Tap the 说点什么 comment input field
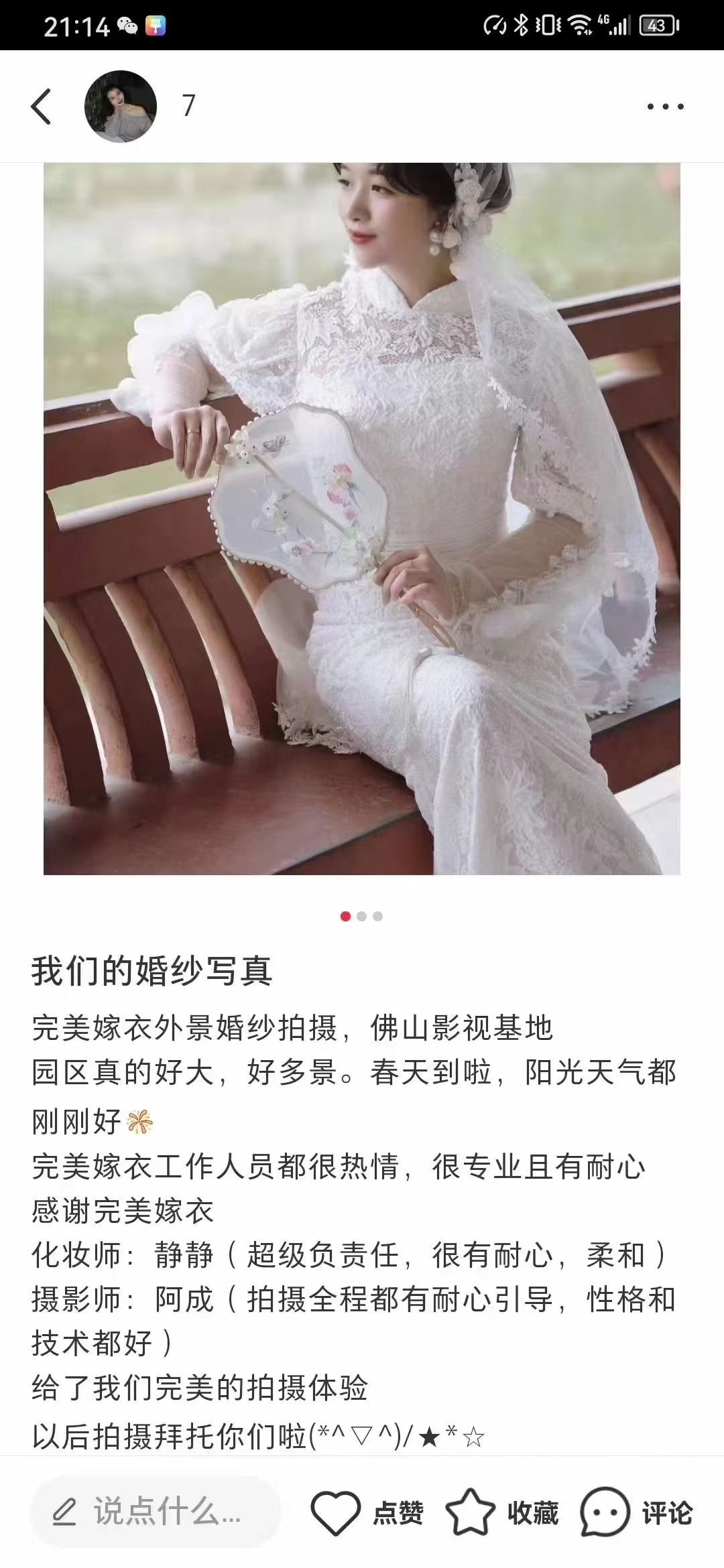Image resolution: width=724 pixels, height=1568 pixels. pyautogui.click(x=155, y=1512)
